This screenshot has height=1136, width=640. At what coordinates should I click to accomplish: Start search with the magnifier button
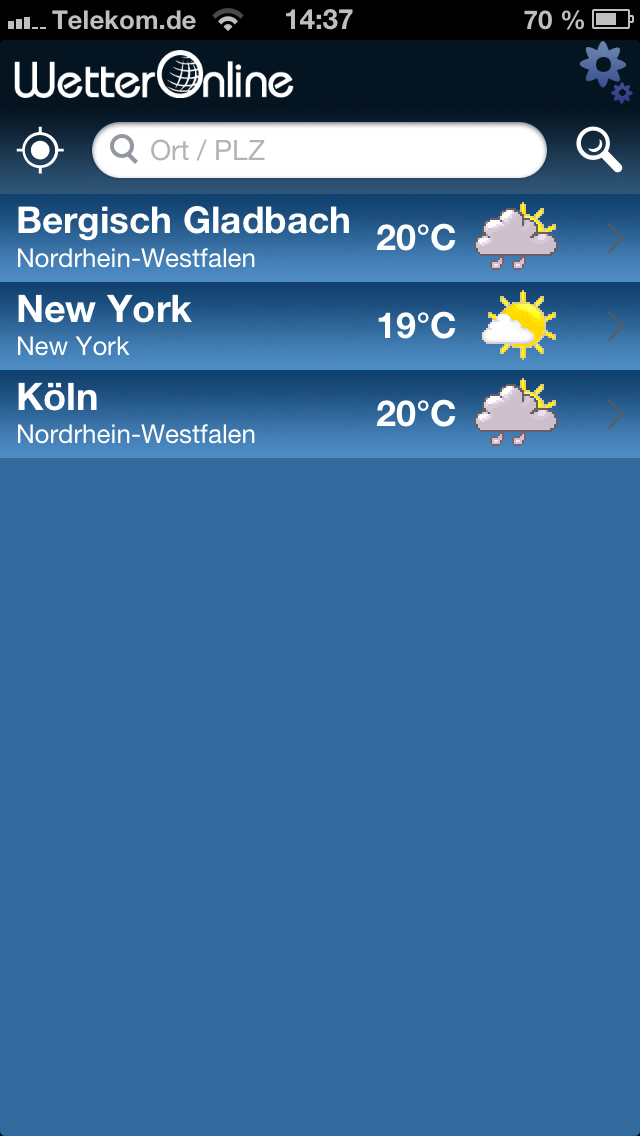coord(598,150)
